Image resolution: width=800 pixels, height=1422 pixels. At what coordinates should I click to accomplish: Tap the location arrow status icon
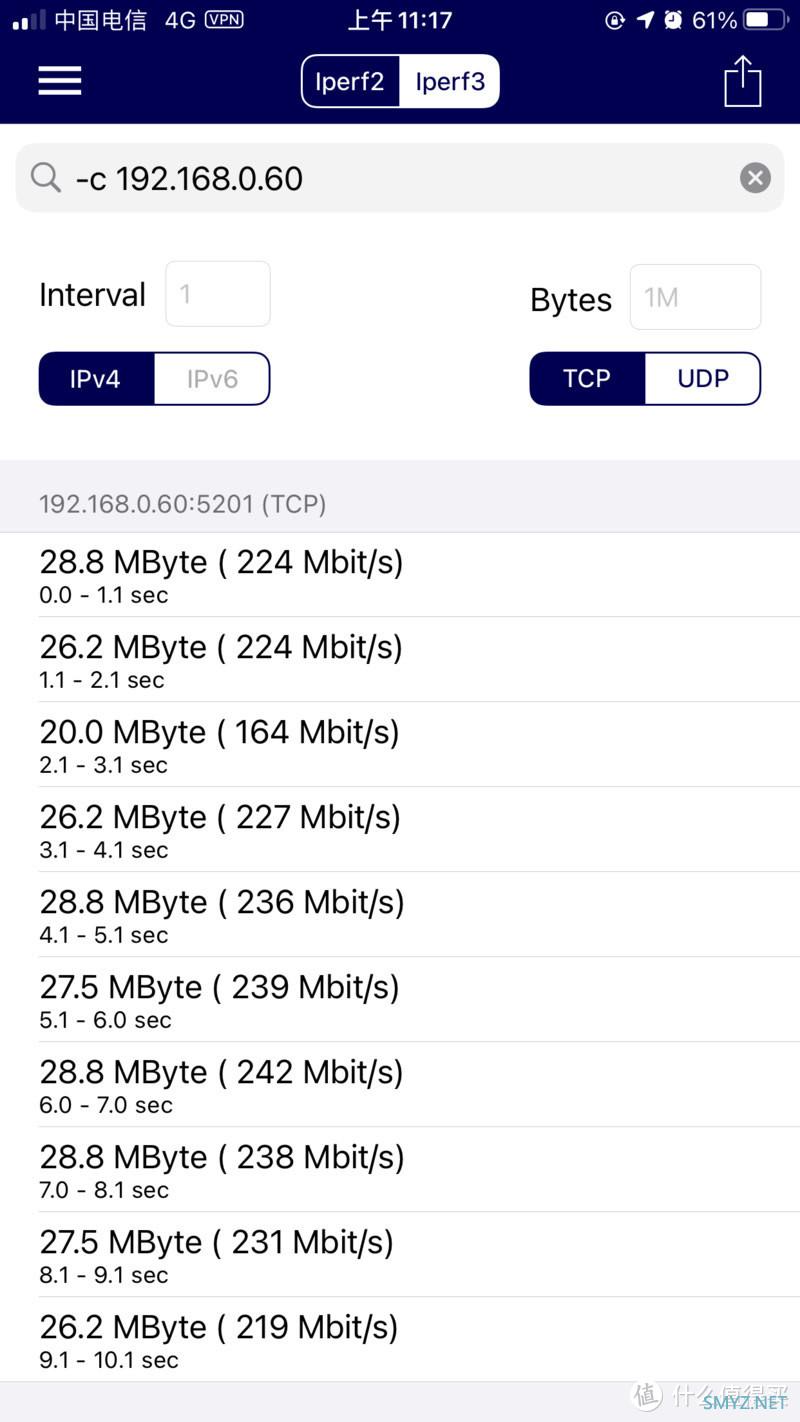click(645, 19)
